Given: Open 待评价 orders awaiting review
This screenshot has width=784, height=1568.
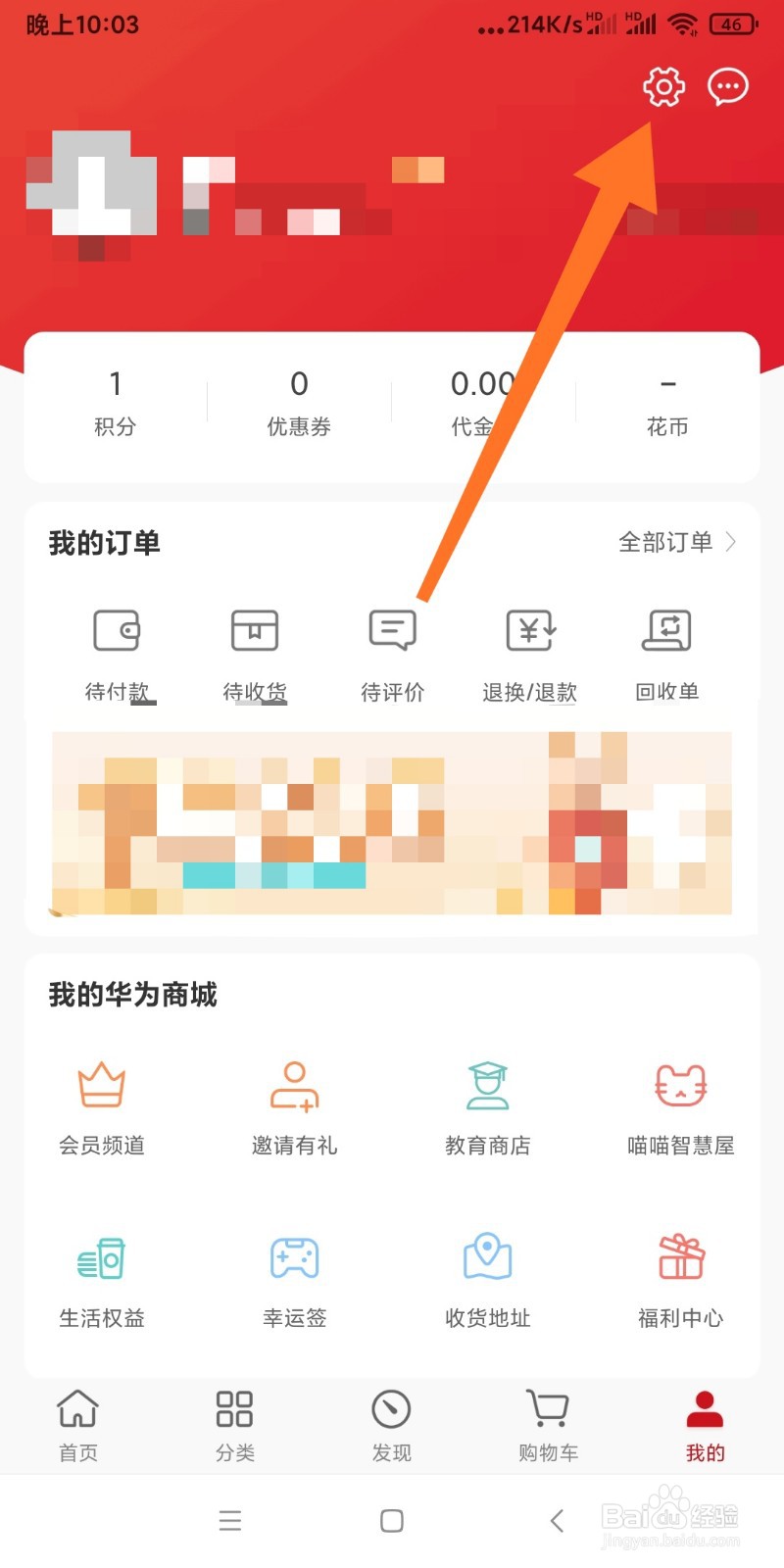Looking at the screenshot, I should (391, 652).
